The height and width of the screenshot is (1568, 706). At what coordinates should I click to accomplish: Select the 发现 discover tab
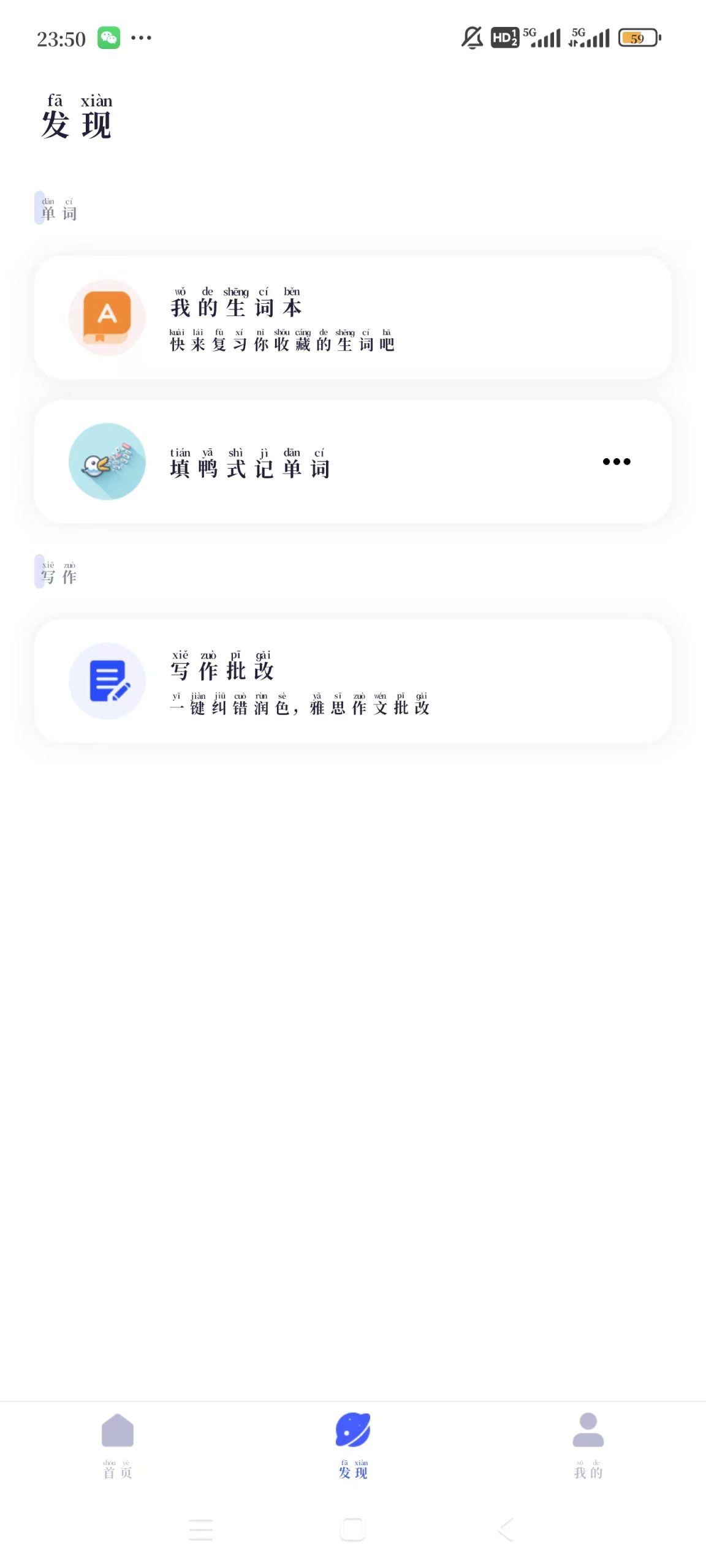click(353, 1445)
